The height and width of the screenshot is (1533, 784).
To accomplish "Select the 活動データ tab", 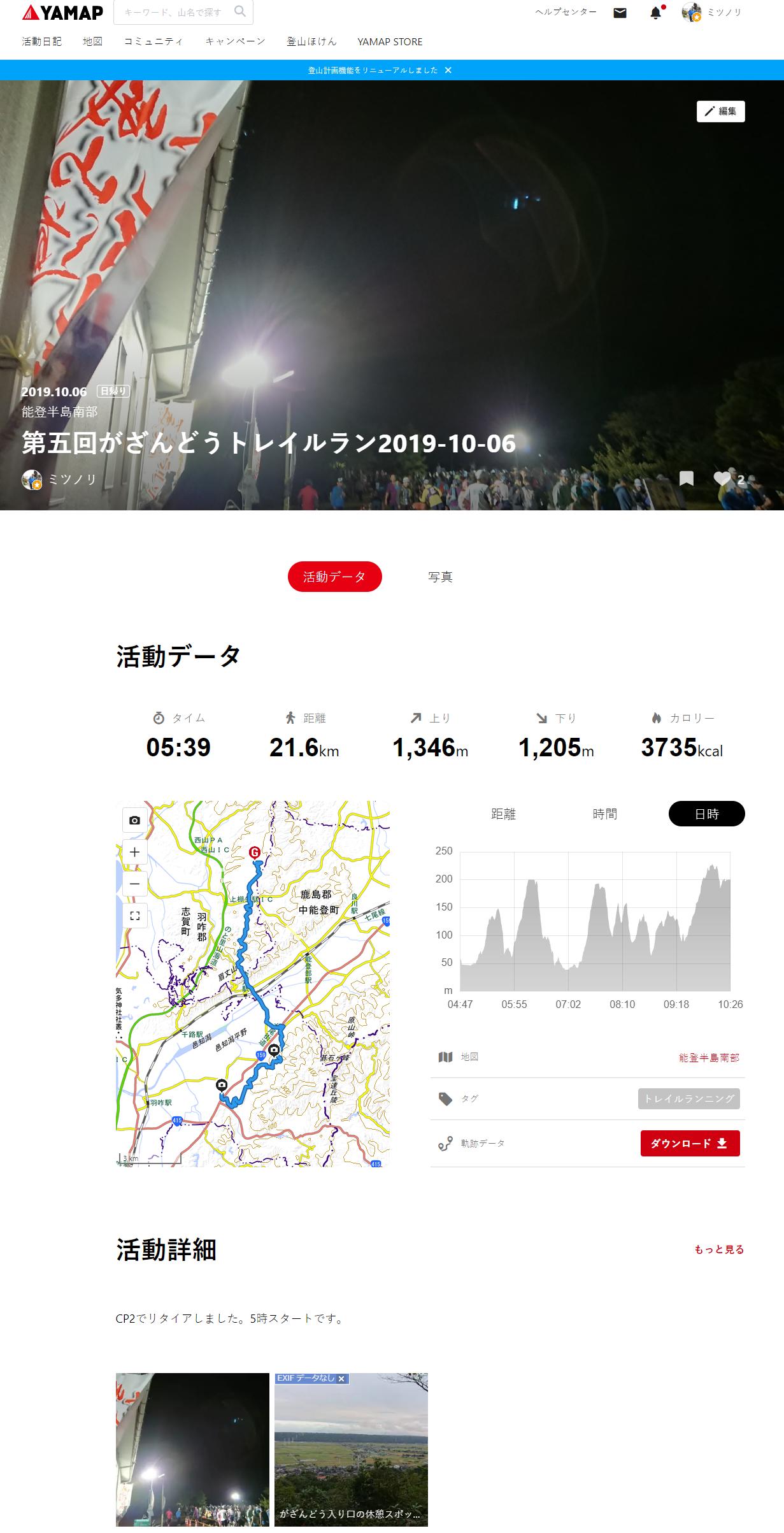I will (334, 577).
